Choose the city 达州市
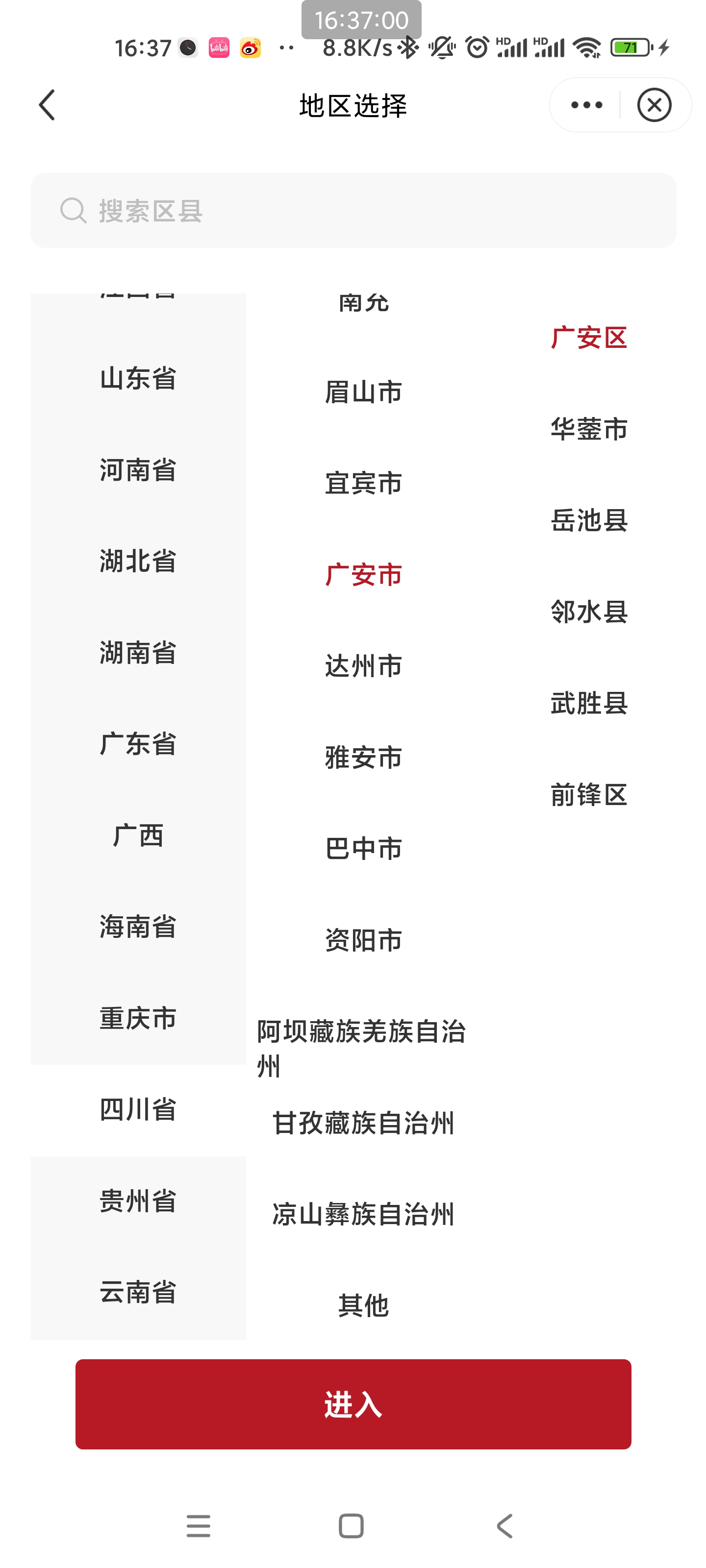706x1568 pixels. (x=363, y=666)
